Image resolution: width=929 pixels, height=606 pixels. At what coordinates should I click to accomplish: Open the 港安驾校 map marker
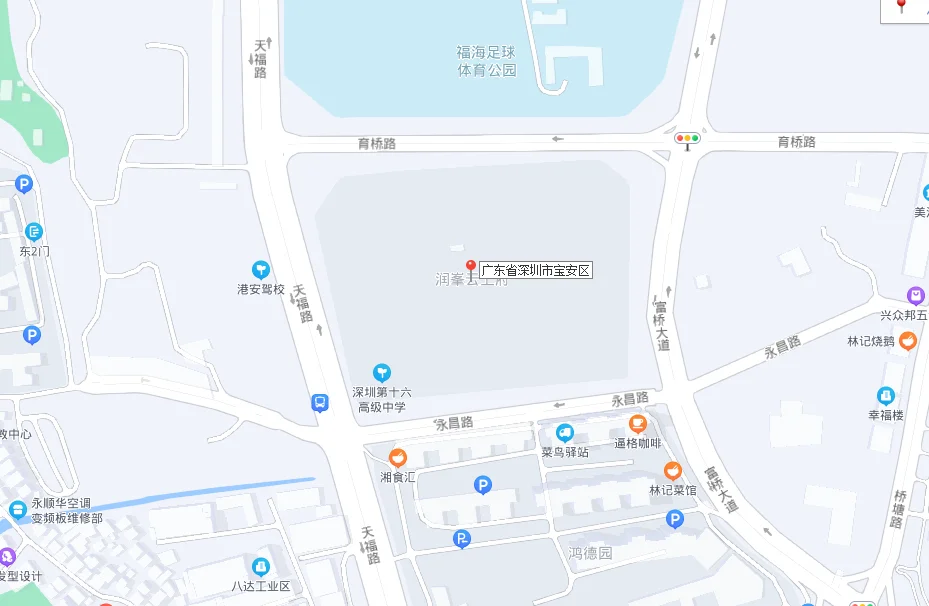coord(260,270)
